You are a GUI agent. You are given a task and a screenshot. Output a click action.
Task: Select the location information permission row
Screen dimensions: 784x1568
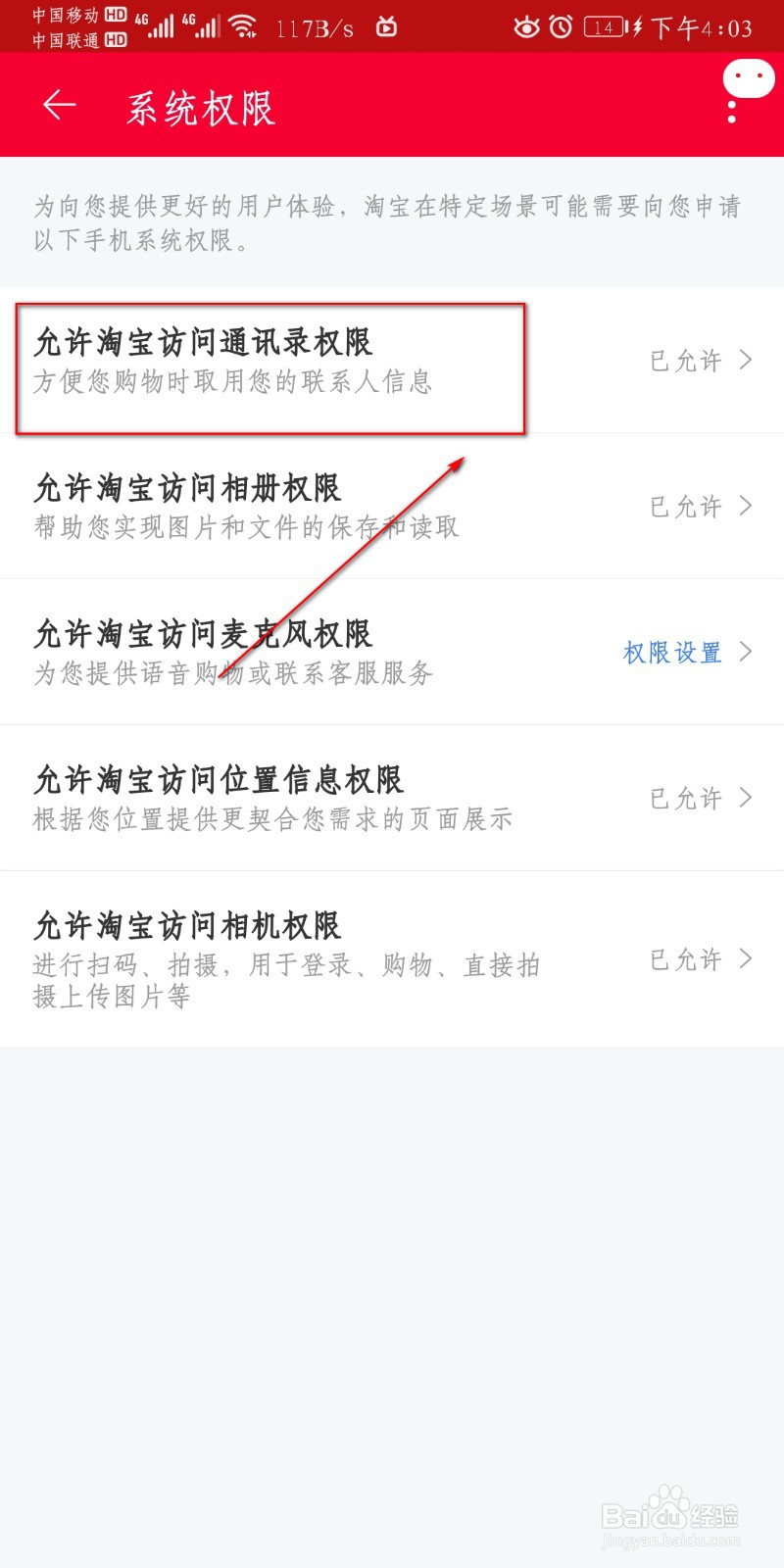[x=294, y=798]
